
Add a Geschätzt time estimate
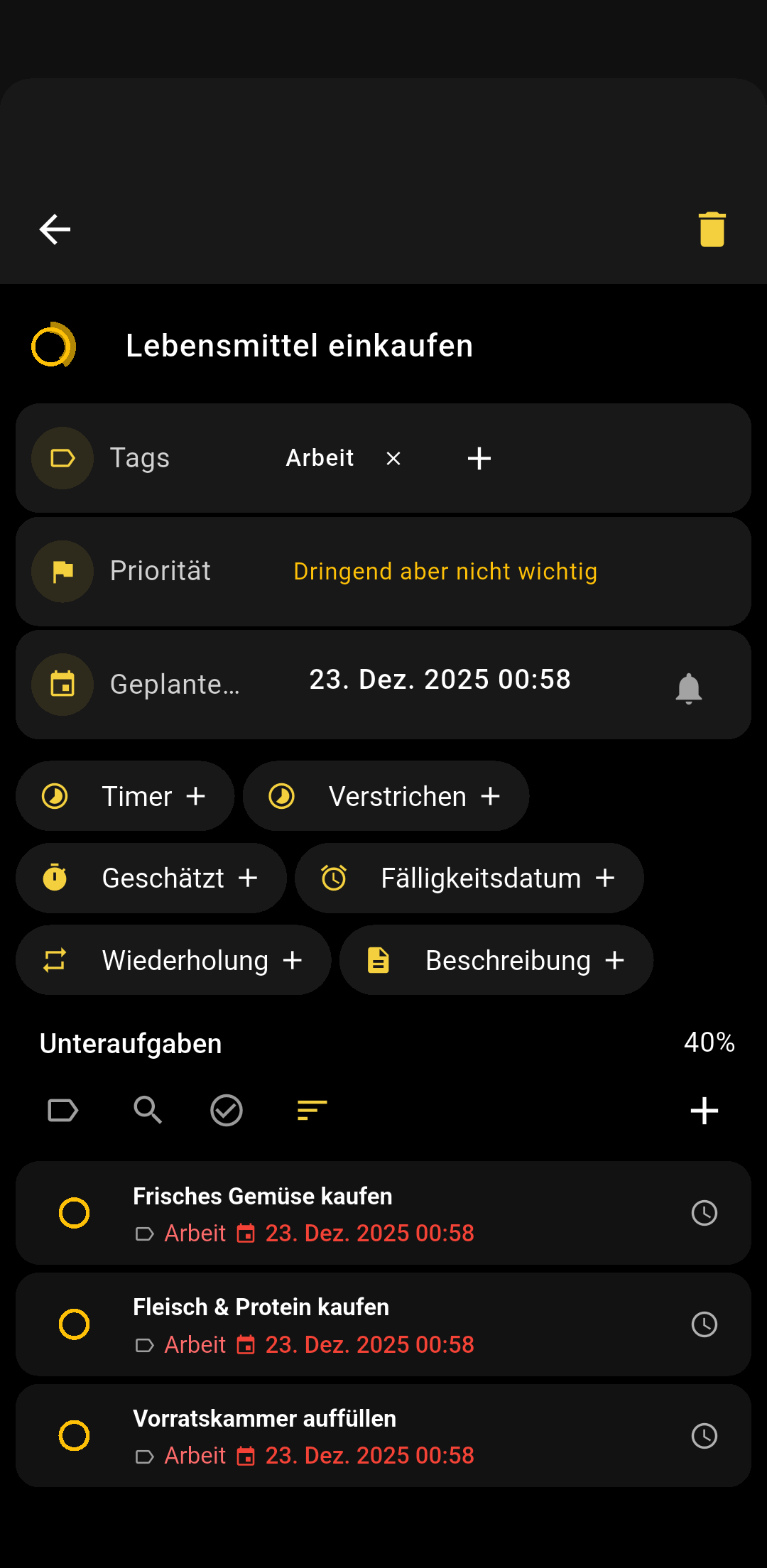coord(151,878)
